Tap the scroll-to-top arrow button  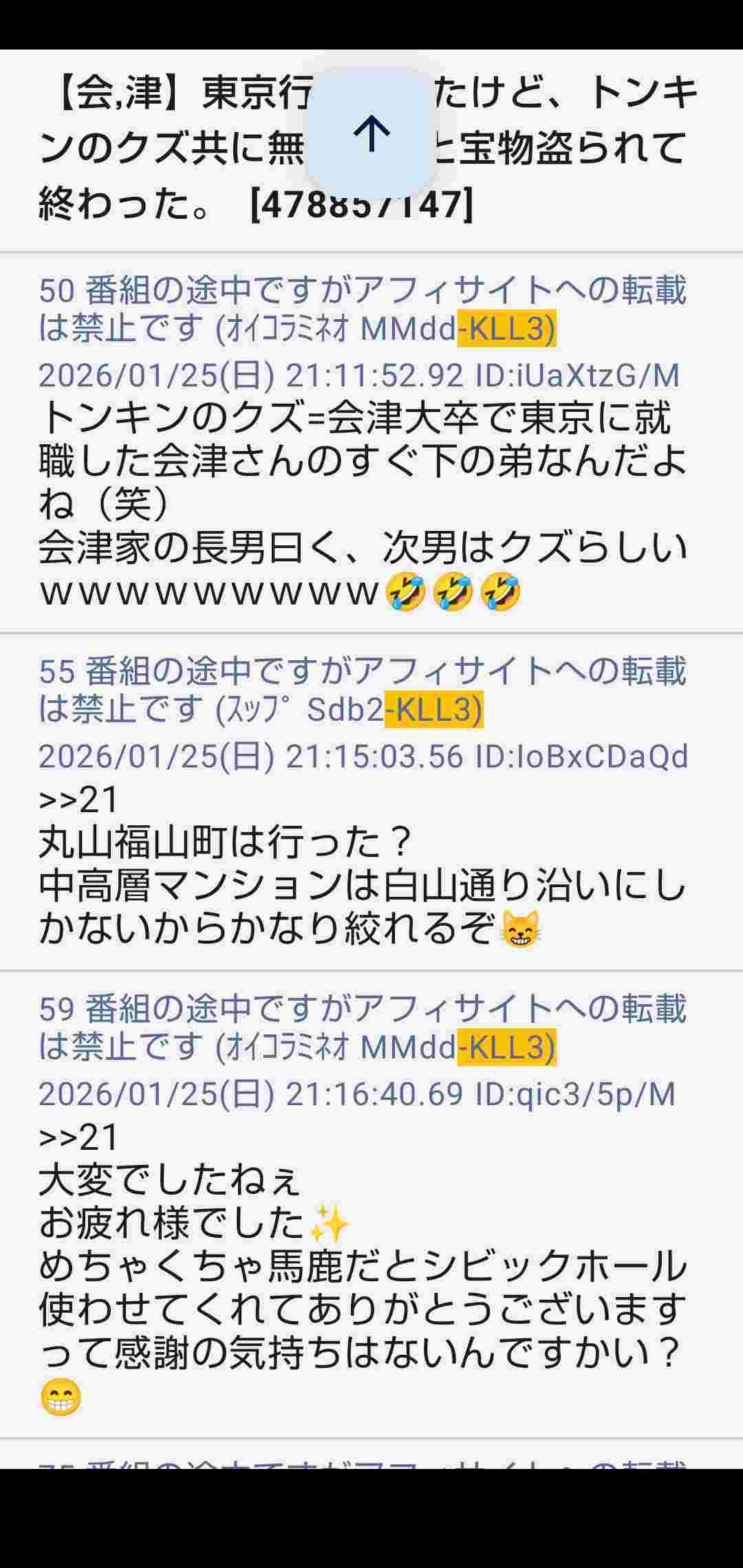371,133
